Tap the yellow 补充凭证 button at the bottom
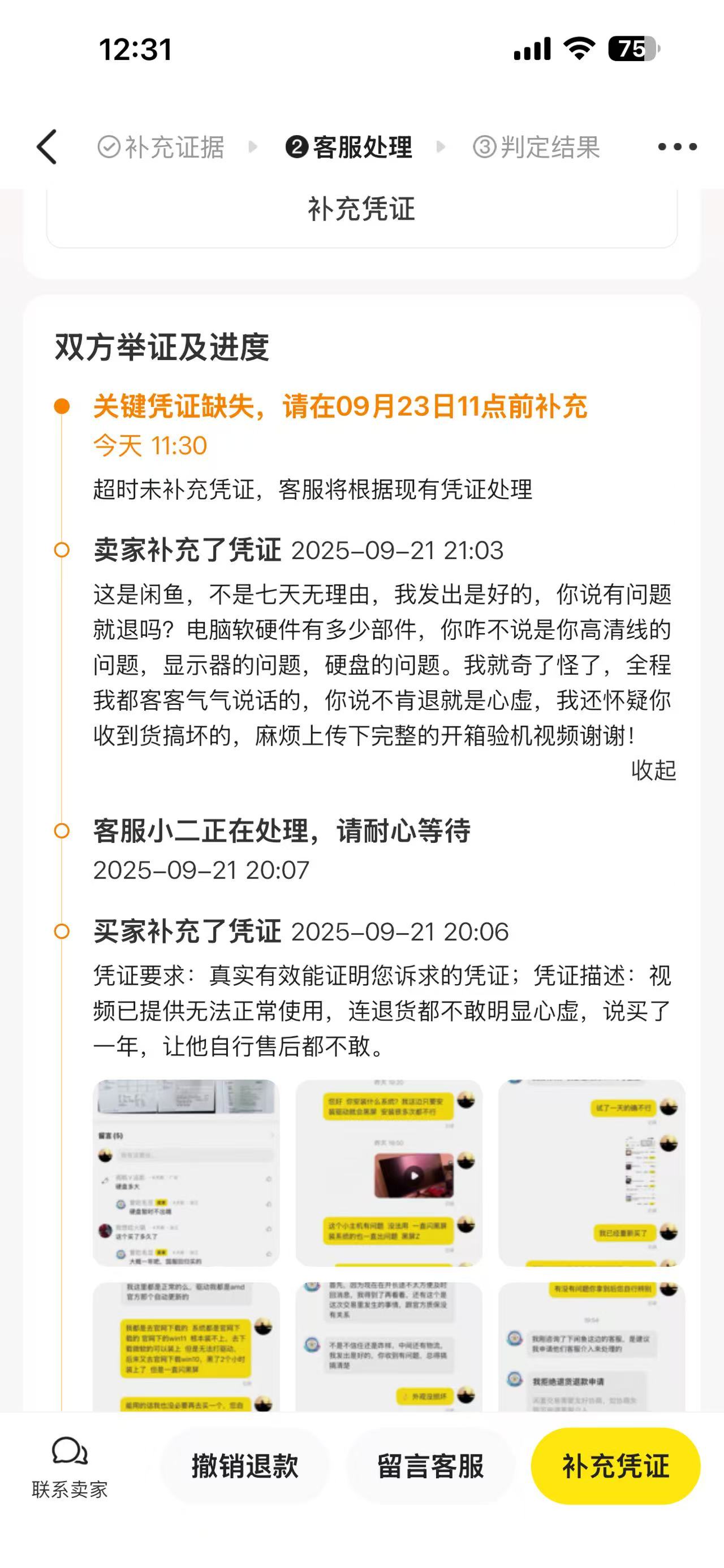 pyautogui.click(x=615, y=1466)
